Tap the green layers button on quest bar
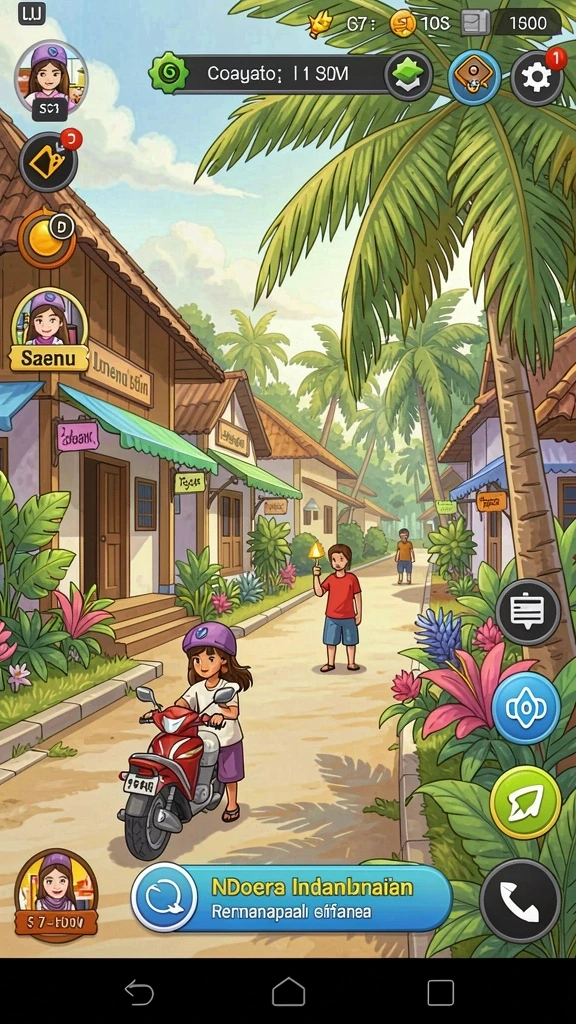The image size is (576, 1024). coord(408,76)
